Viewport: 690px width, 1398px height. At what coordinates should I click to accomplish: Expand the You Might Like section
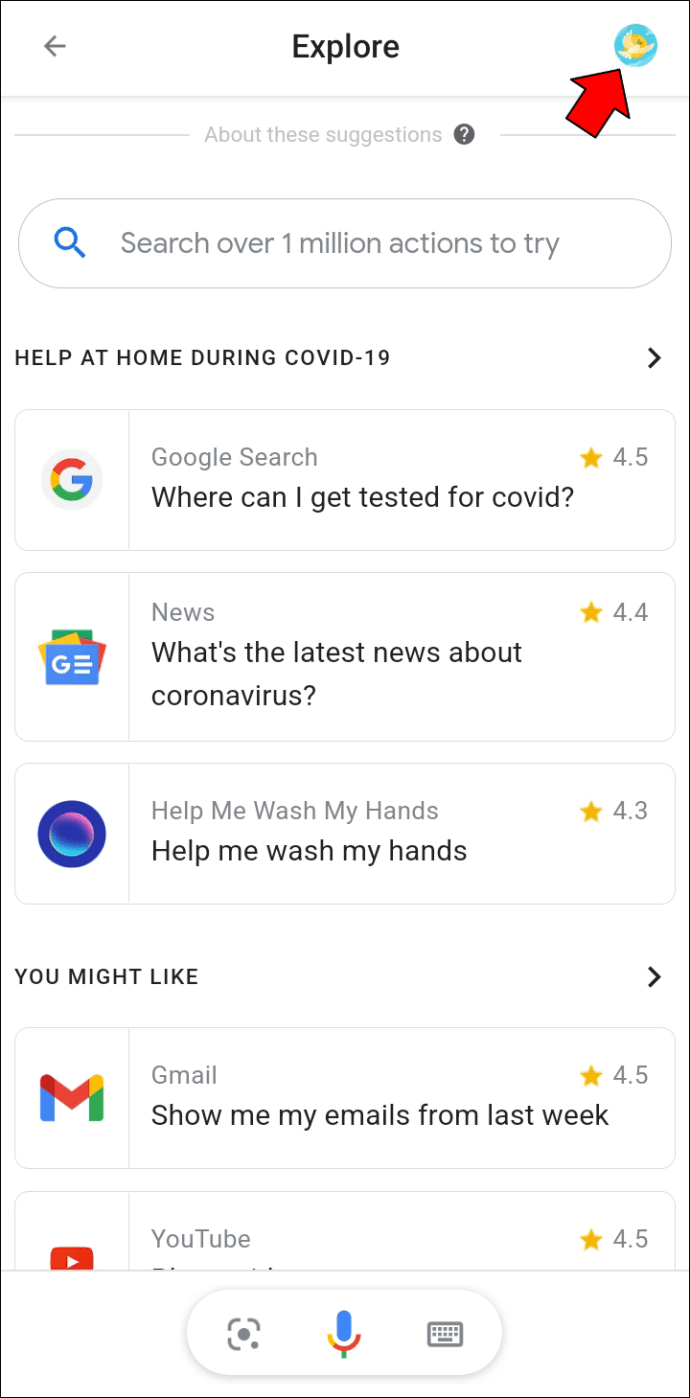654,977
